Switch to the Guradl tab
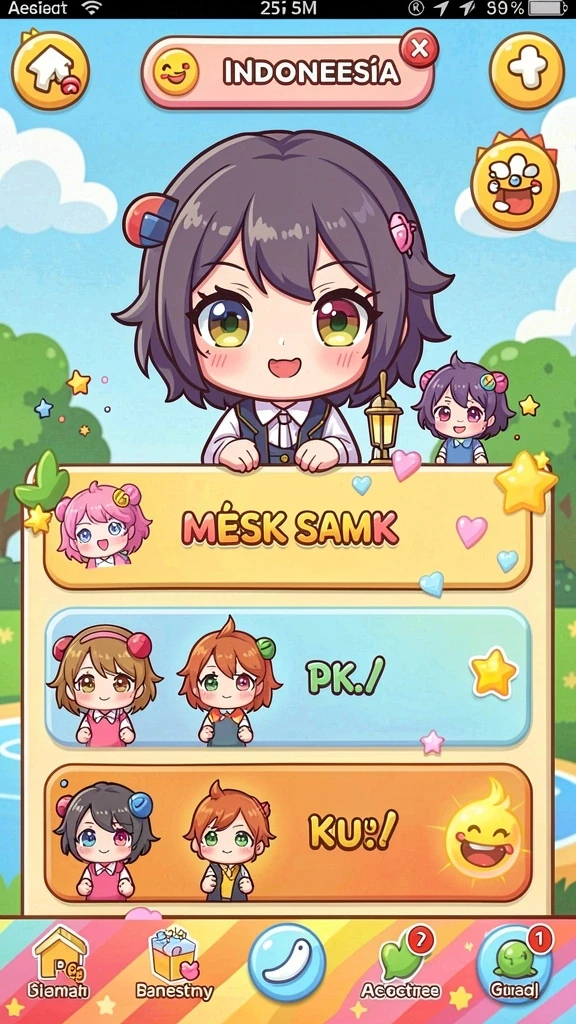The height and width of the screenshot is (1024, 576). [x=515, y=963]
